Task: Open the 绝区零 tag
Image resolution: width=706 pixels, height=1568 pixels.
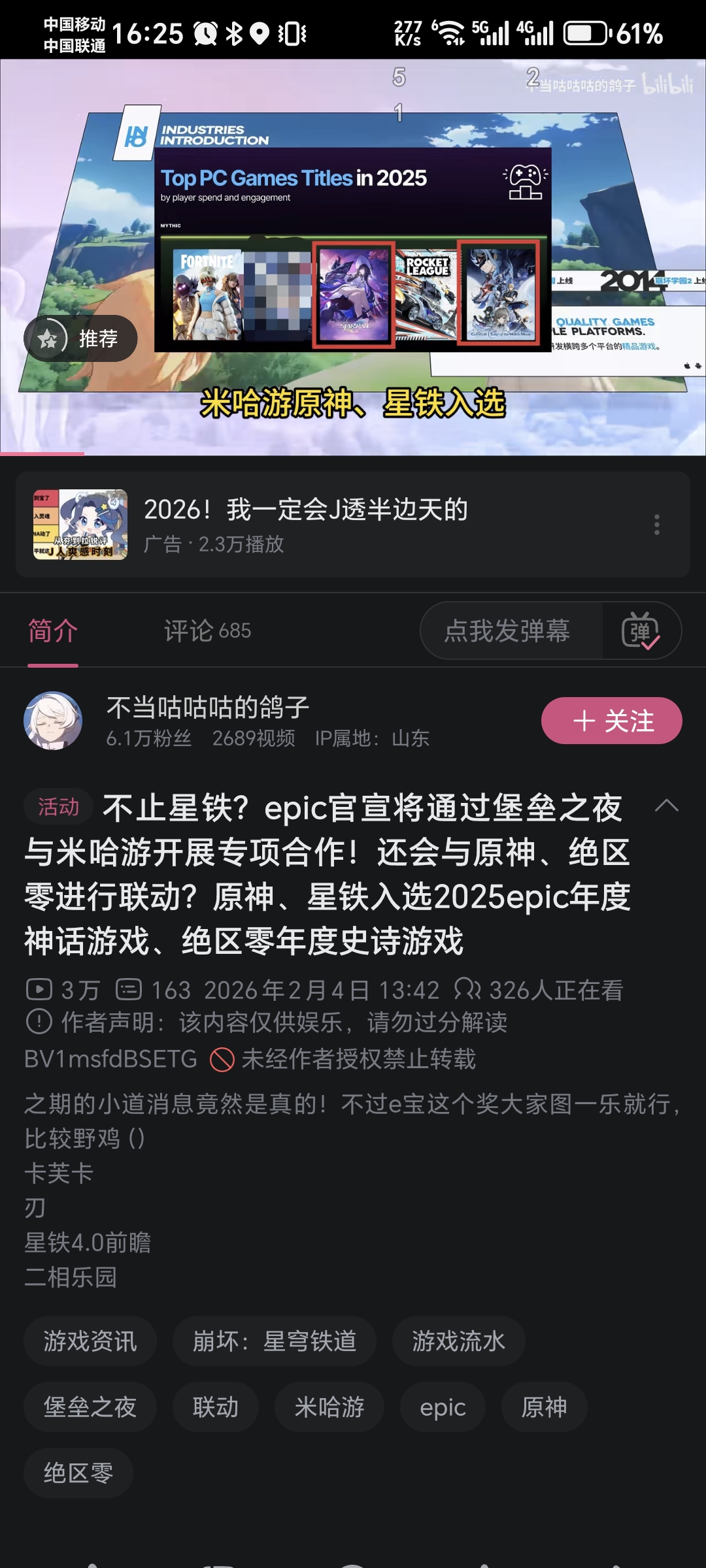Action: tap(78, 1473)
